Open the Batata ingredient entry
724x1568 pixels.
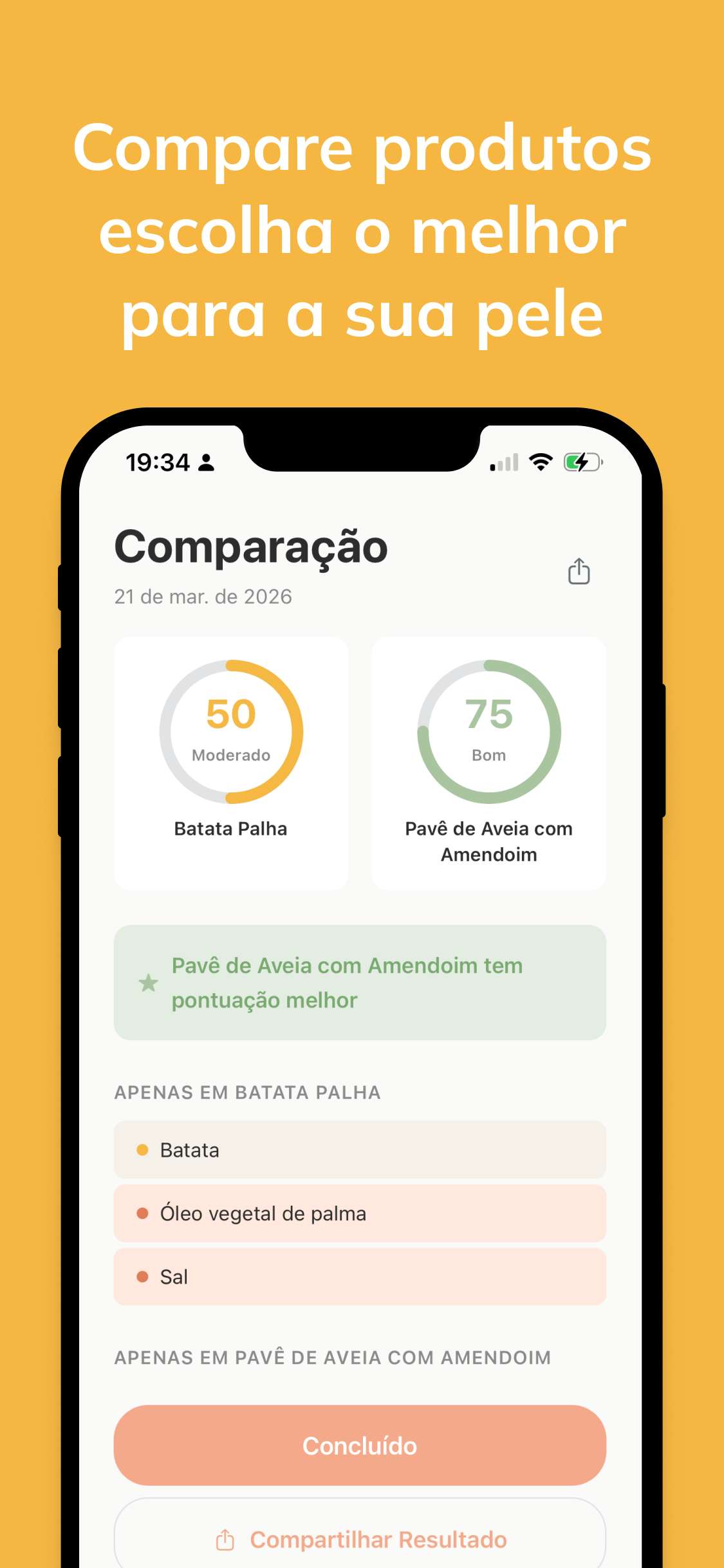(359, 1150)
